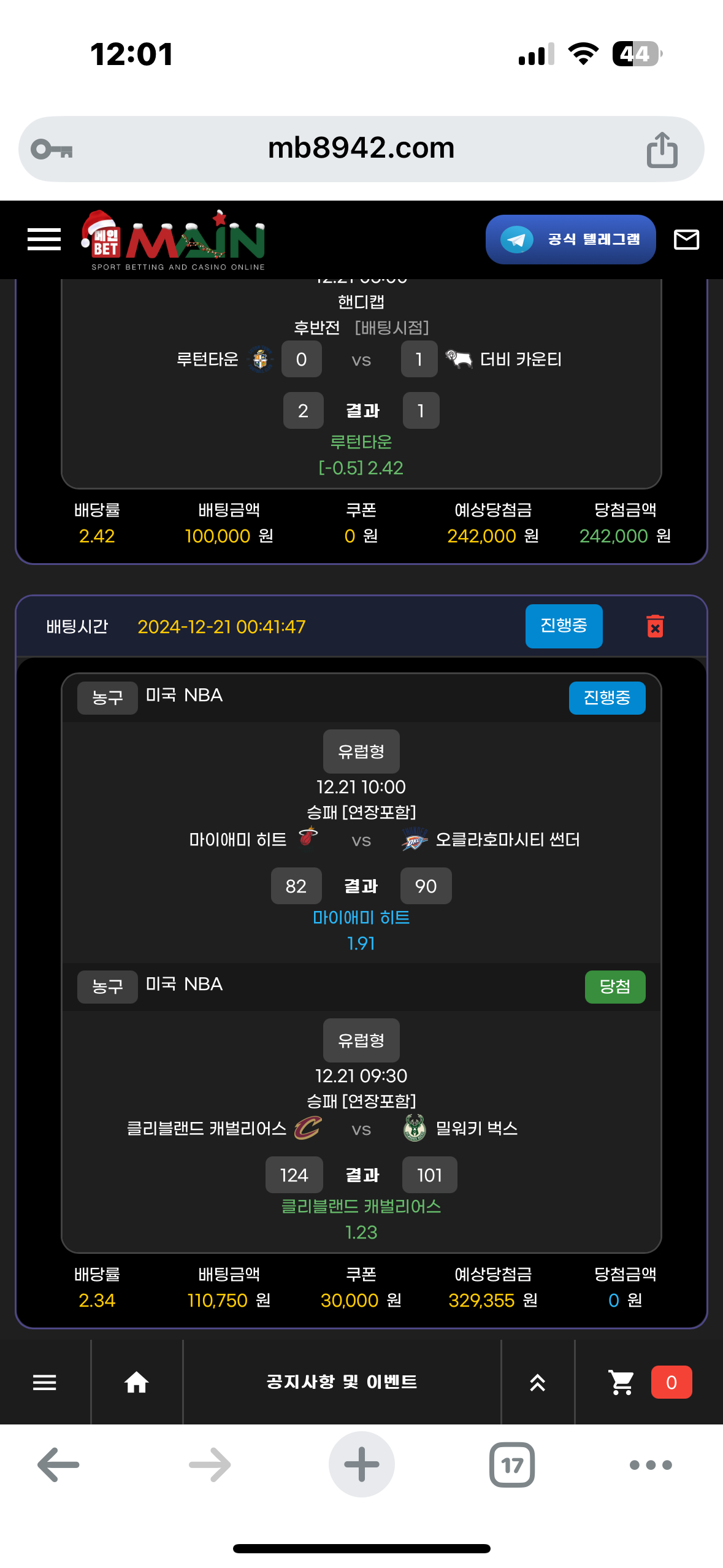Tap the browser share icon
Viewport: 723px width, 1568px height.
click(x=662, y=149)
